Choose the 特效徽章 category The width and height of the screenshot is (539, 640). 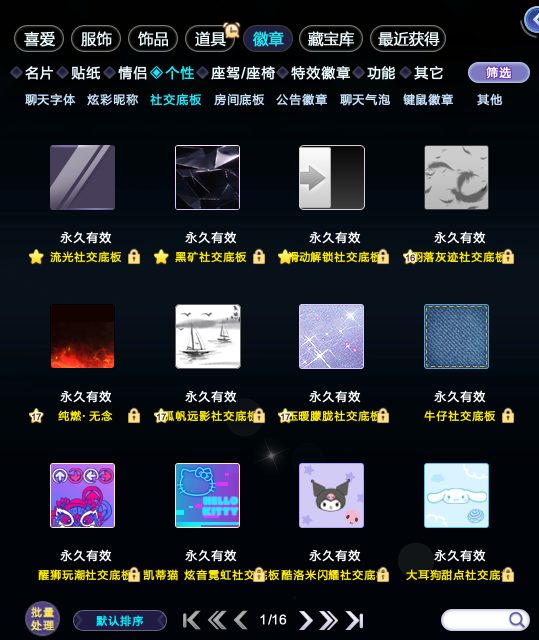click(320, 73)
